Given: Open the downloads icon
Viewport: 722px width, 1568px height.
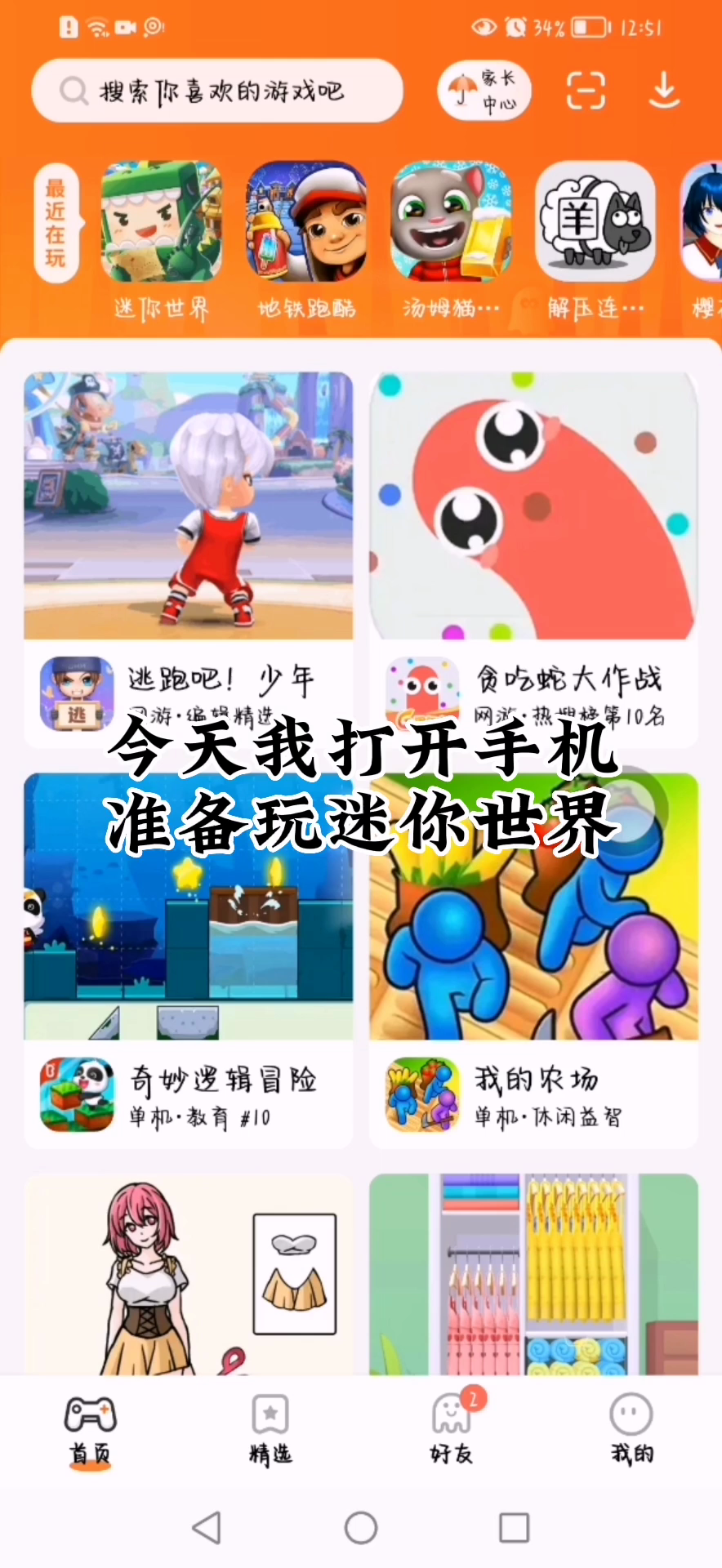Looking at the screenshot, I should (664, 91).
